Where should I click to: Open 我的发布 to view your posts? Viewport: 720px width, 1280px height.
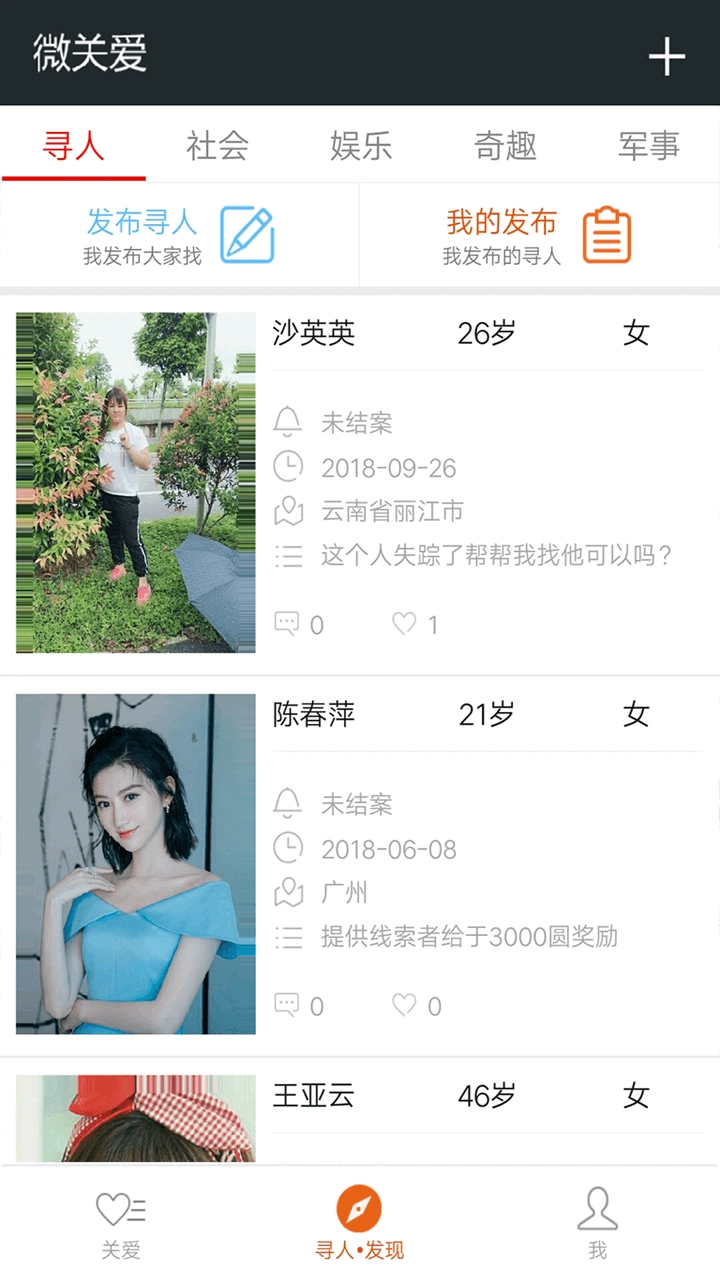[501, 222]
